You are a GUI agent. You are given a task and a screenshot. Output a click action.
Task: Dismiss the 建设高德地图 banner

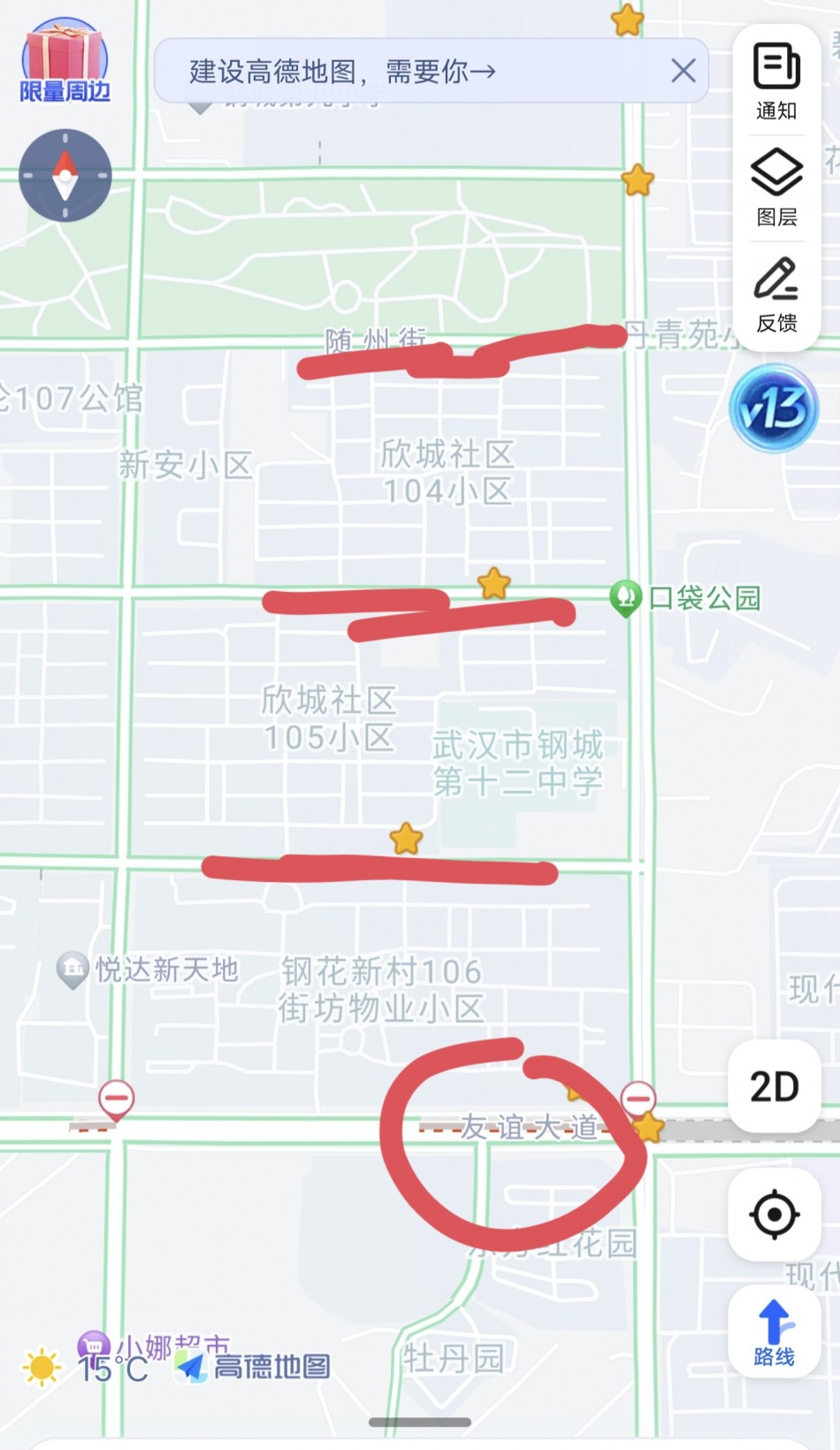683,71
